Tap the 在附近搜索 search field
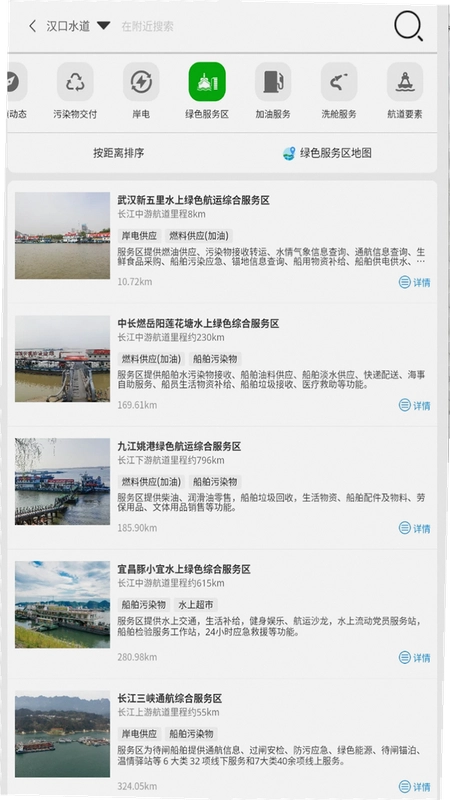Screen dimensions: 450x800 tap(147, 27)
